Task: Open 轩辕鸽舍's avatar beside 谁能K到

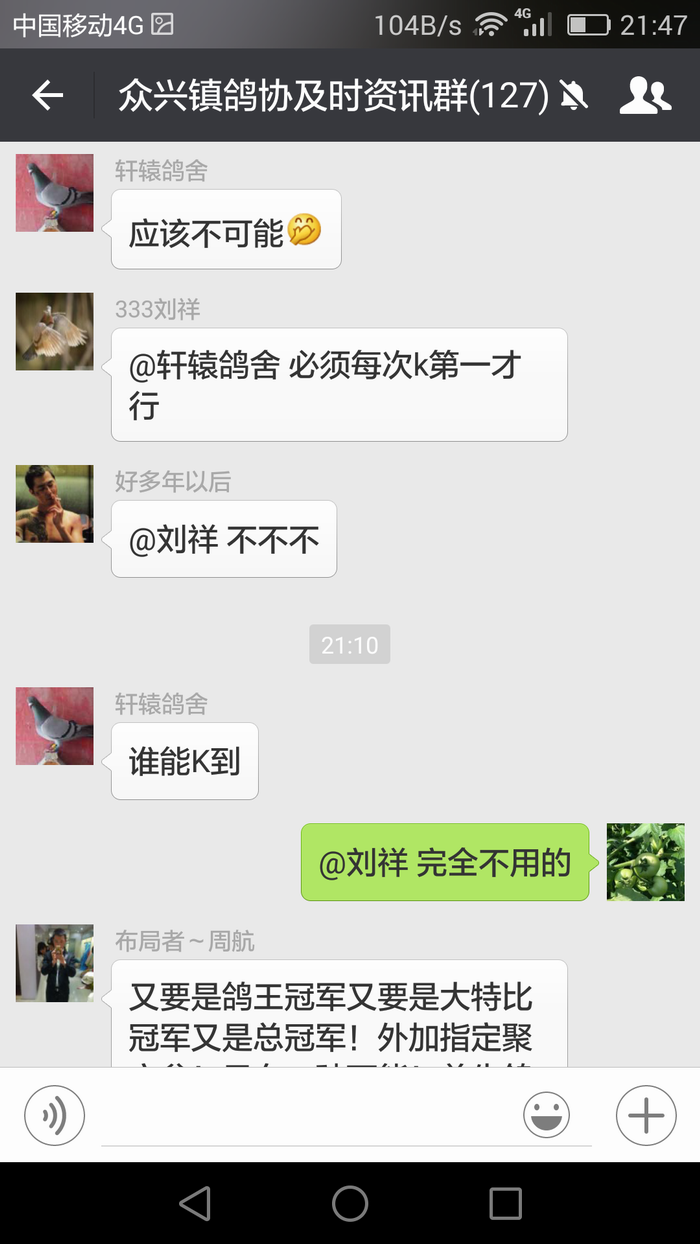Action: pos(55,727)
